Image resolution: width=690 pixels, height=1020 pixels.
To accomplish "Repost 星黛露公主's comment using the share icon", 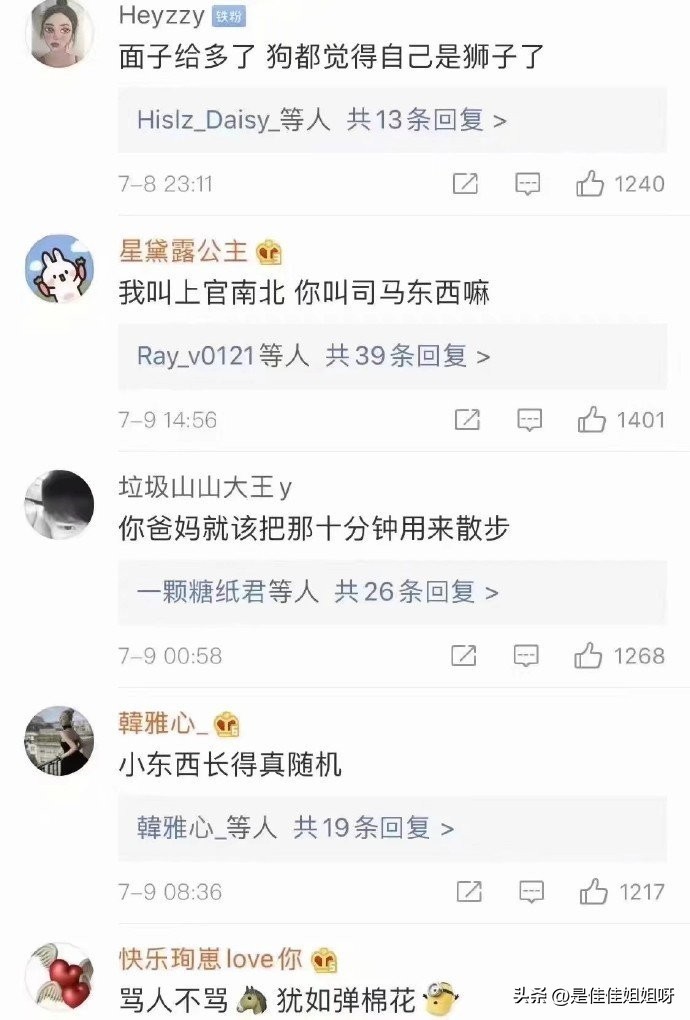I will tap(467, 420).
